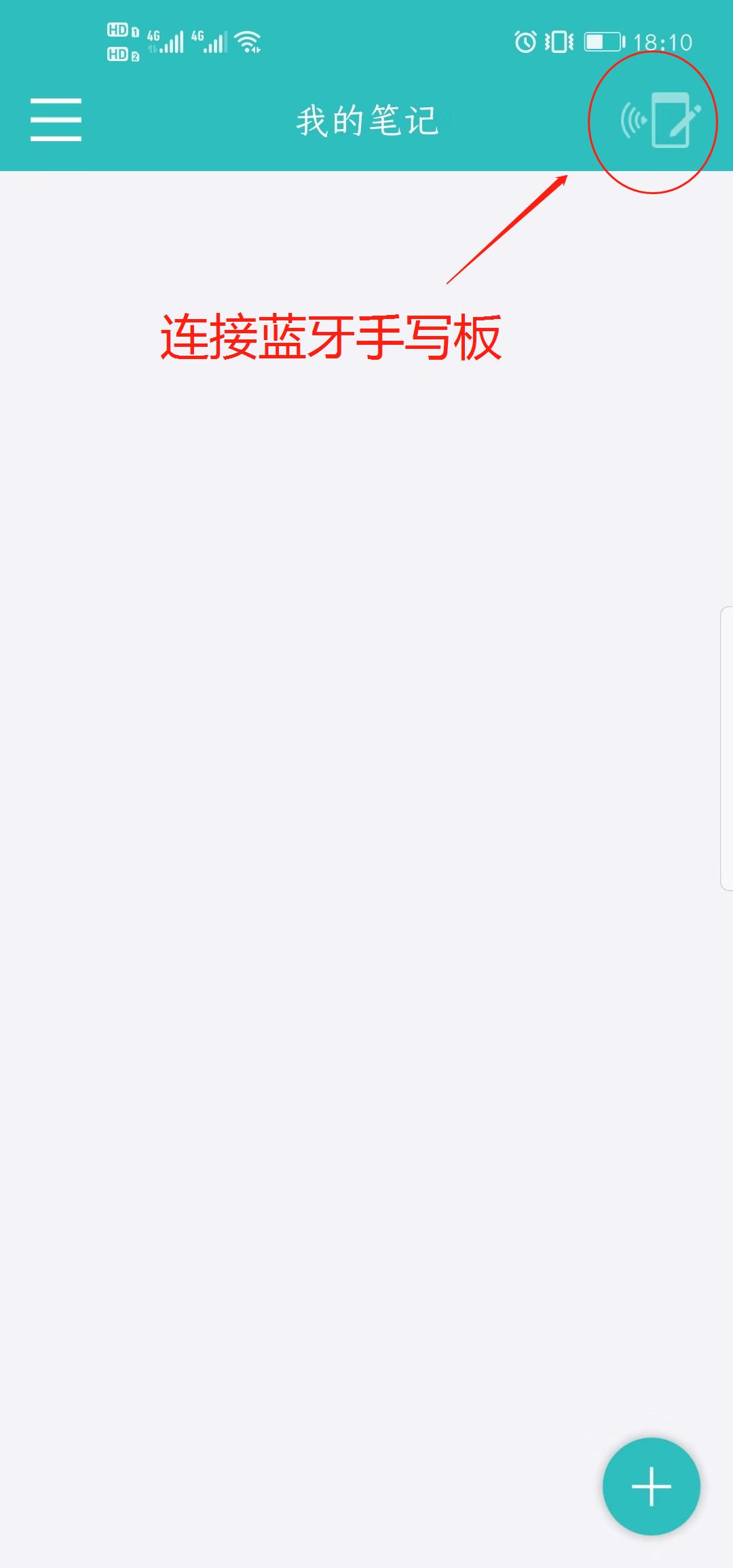Tap the battery indicator icon
The image size is (733, 1568).
click(x=603, y=42)
